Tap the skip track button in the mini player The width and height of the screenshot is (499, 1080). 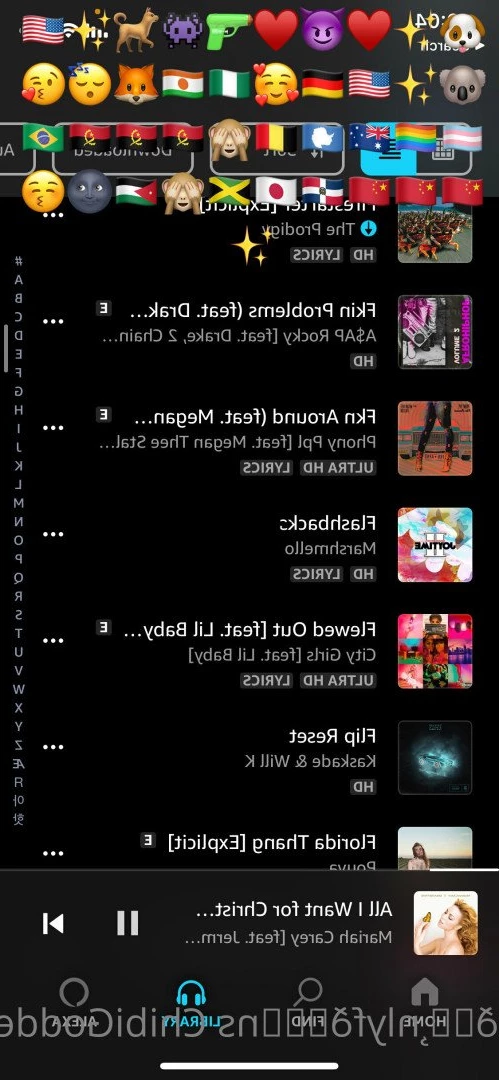coord(53,923)
